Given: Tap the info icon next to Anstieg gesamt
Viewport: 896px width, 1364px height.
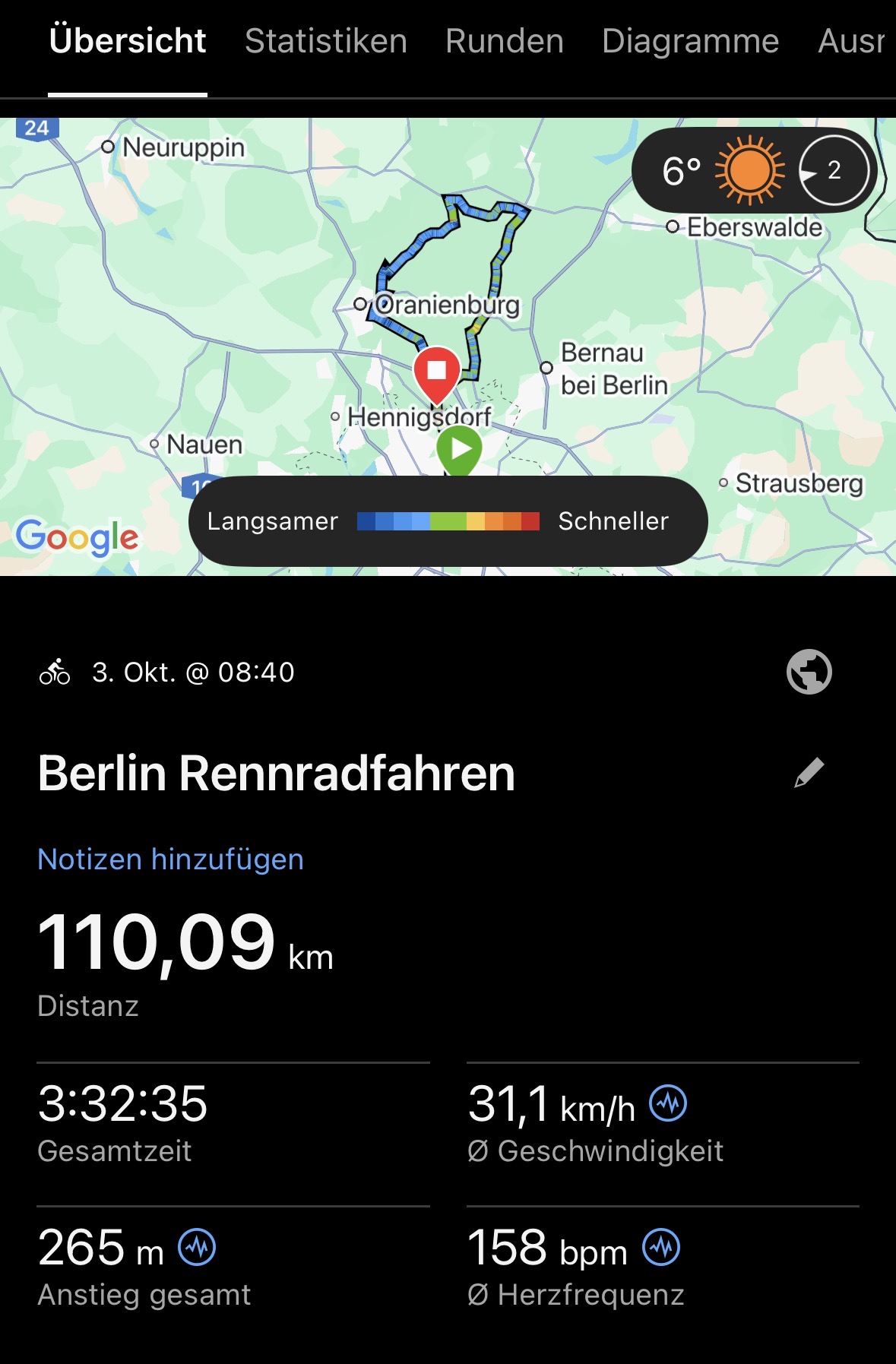Looking at the screenshot, I should click(197, 1248).
